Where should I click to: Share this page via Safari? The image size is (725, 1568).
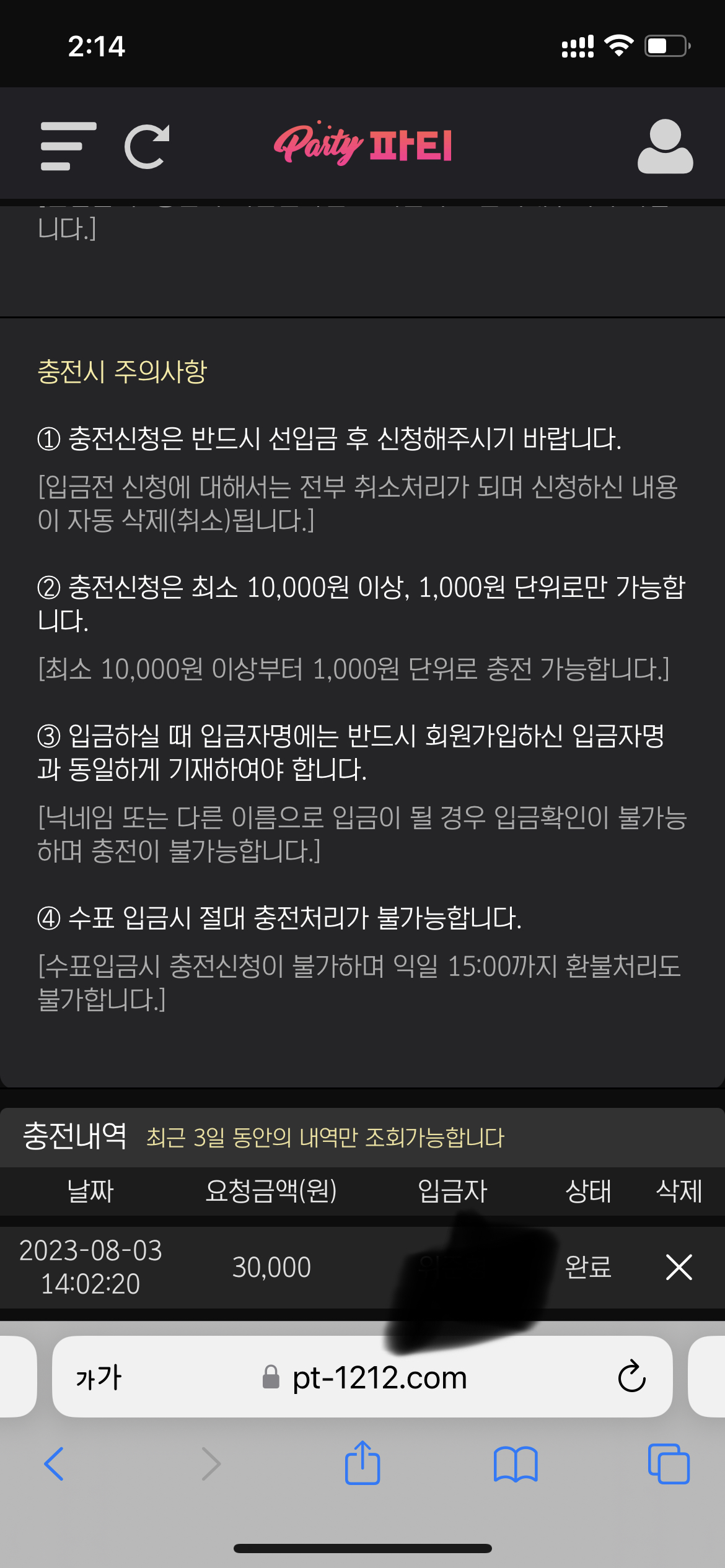point(362,1463)
